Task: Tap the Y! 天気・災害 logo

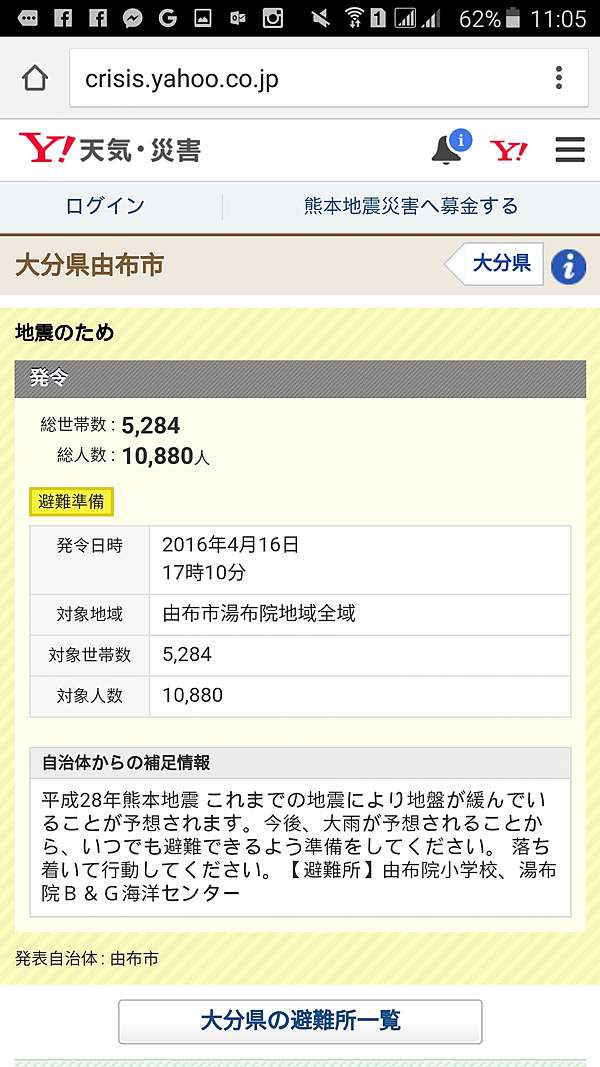Action: [x=110, y=149]
